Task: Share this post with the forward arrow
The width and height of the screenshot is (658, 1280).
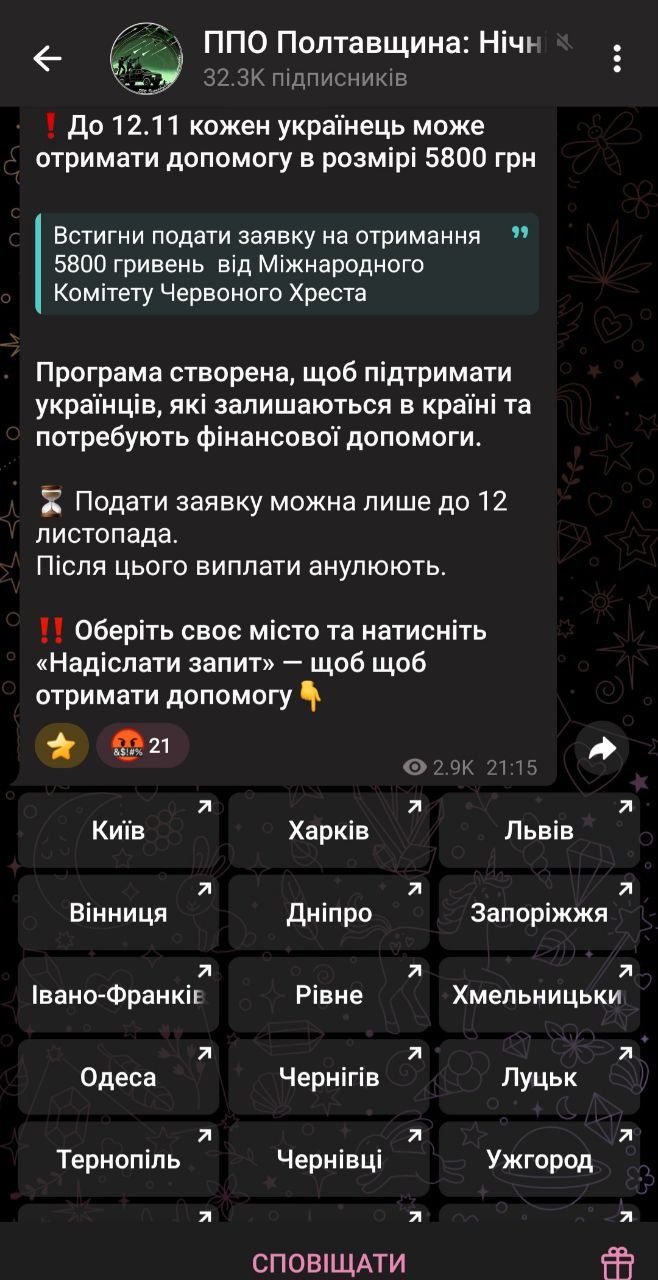Action: pyautogui.click(x=602, y=749)
